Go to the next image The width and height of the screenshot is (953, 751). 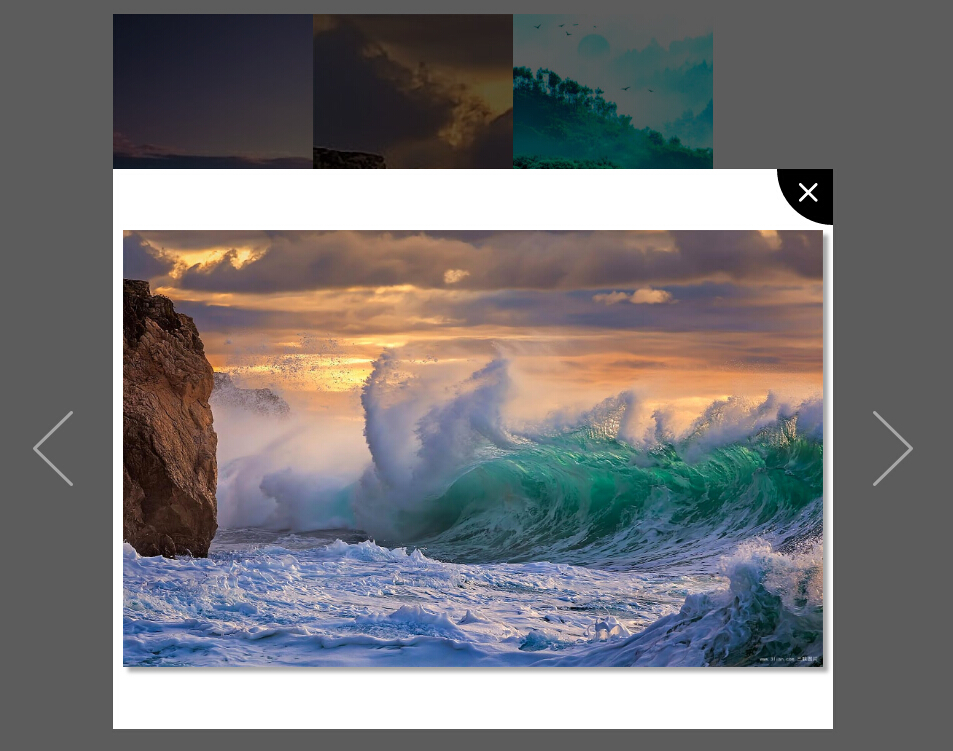click(892, 448)
